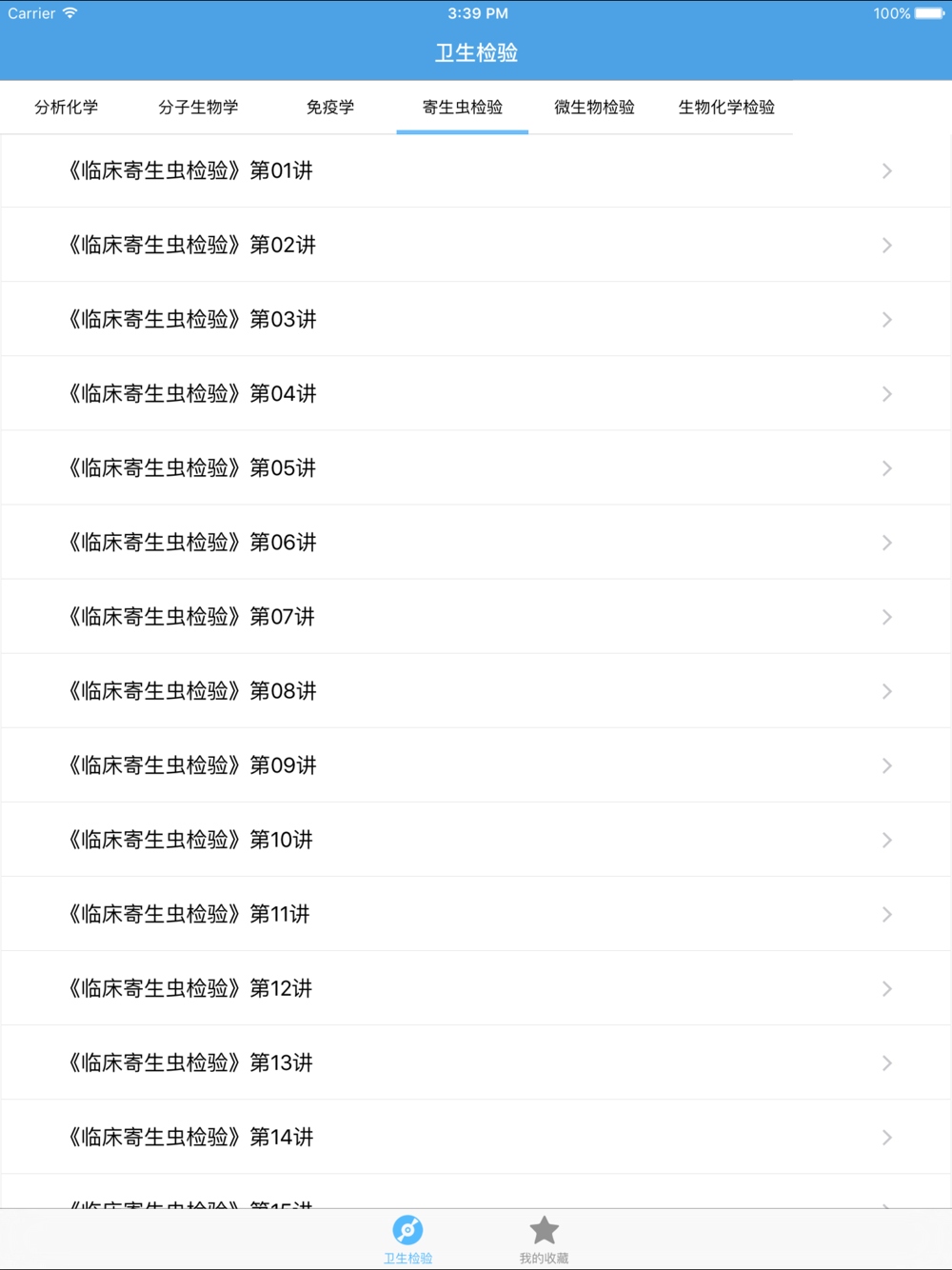Open lecture 第12讲

pos(476,988)
